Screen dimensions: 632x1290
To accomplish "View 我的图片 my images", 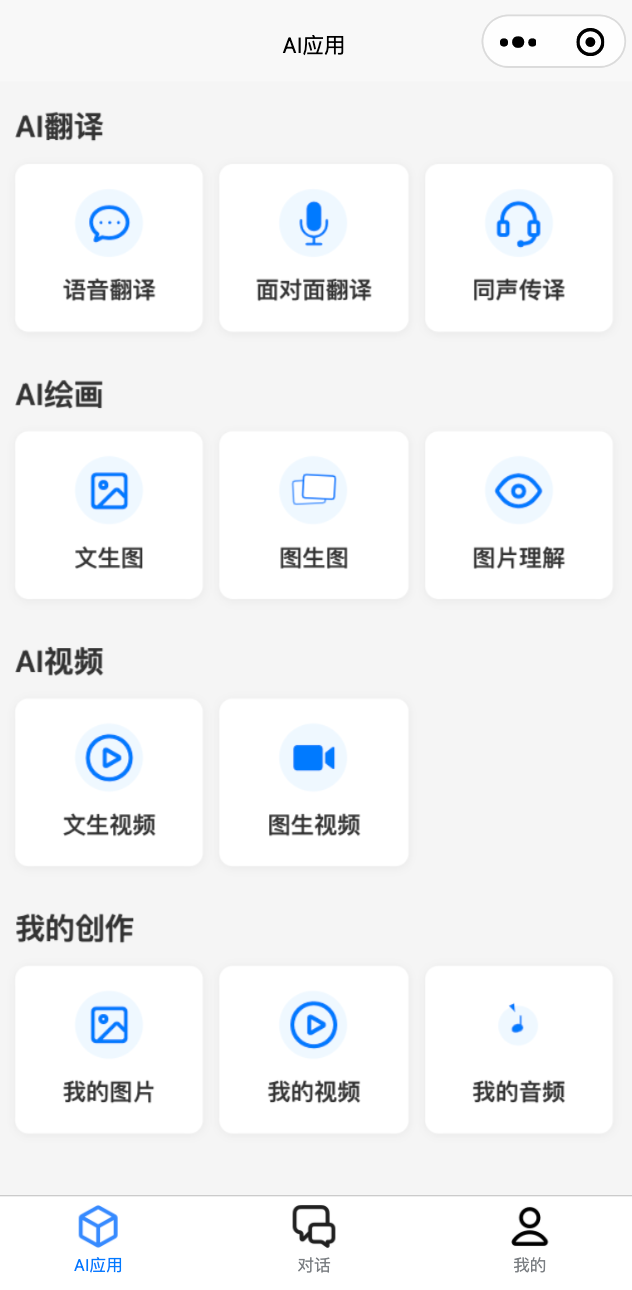I will click(109, 1049).
